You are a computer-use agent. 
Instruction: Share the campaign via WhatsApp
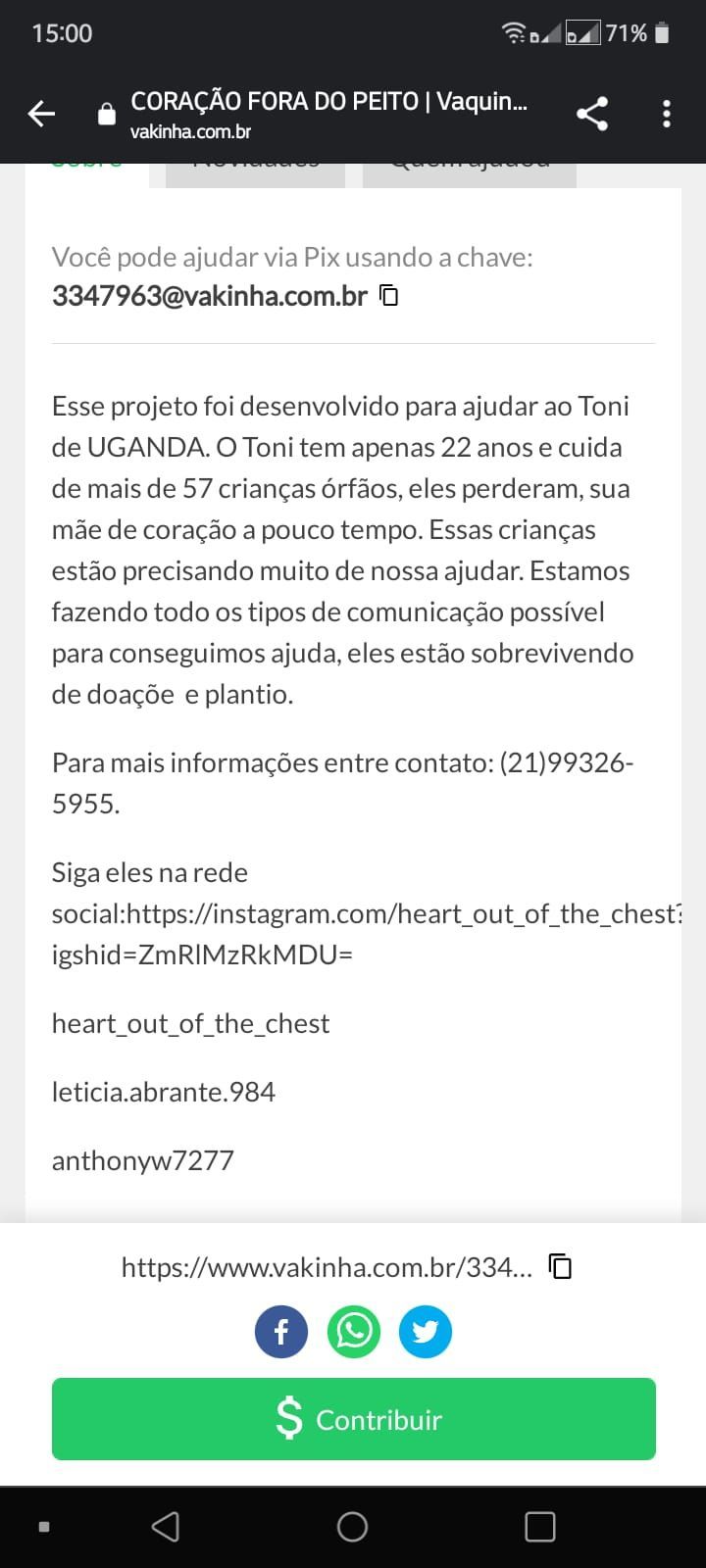[353, 1332]
